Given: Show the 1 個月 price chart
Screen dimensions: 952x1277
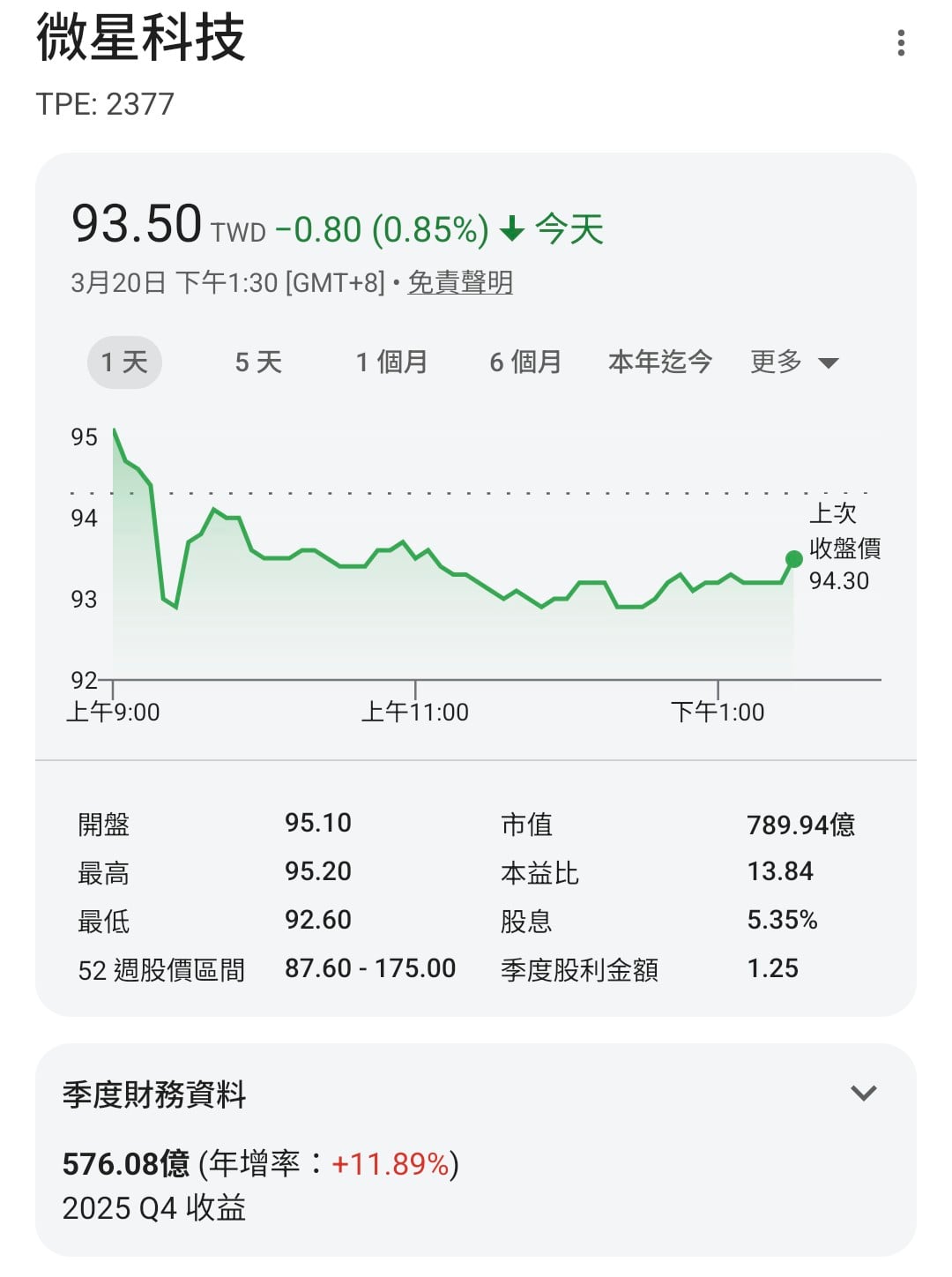Looking at the screenshot, I should coord(392,362).
